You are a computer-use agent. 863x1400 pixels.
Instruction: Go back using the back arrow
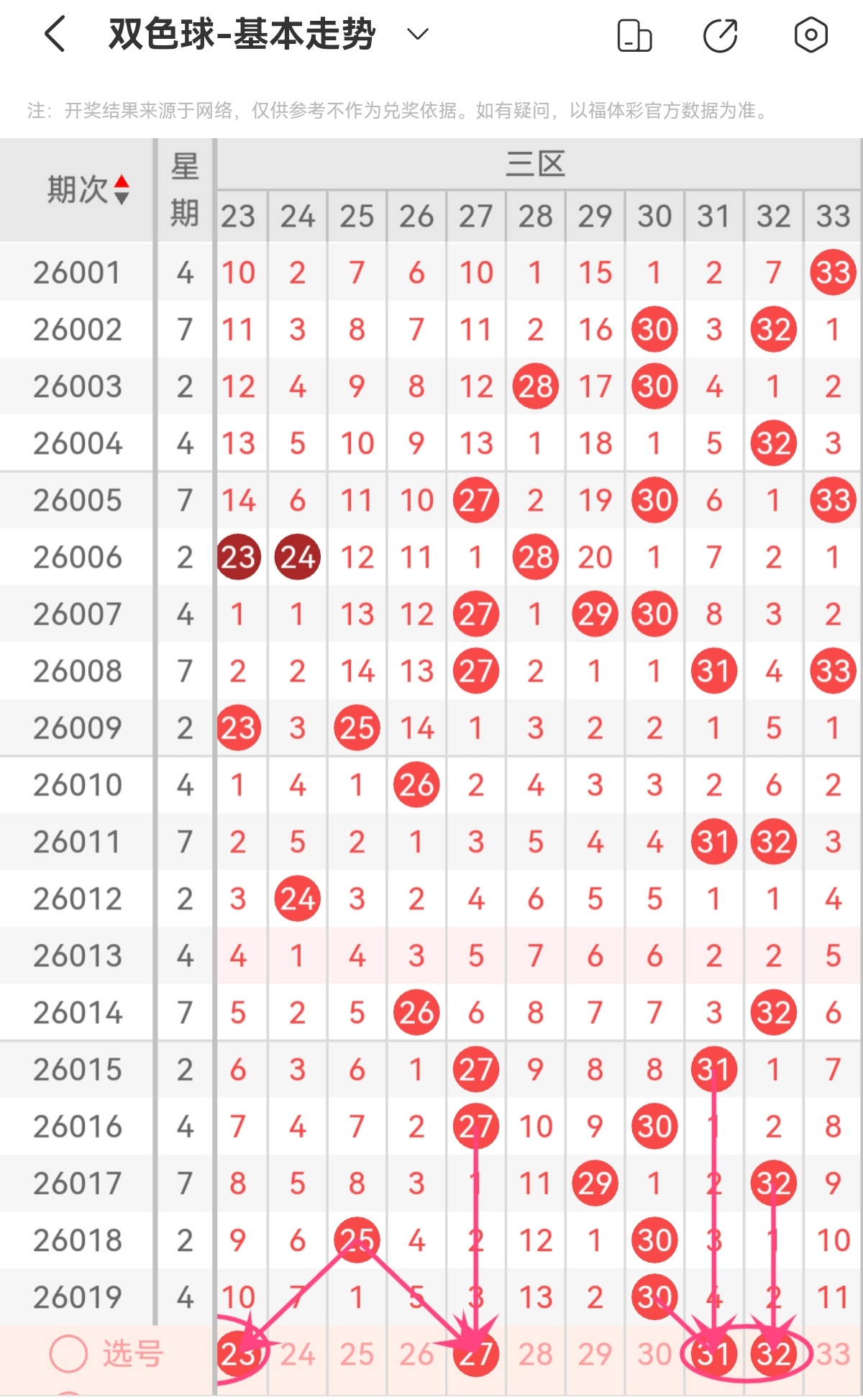tap(55, 34)
